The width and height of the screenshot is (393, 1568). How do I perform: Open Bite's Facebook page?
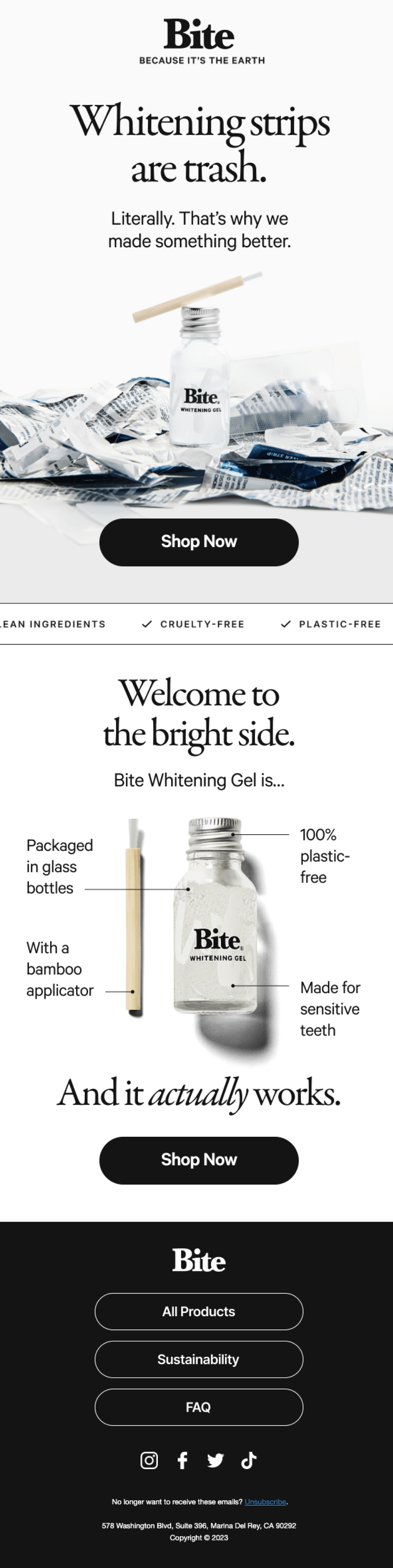tap(182, 1460)
